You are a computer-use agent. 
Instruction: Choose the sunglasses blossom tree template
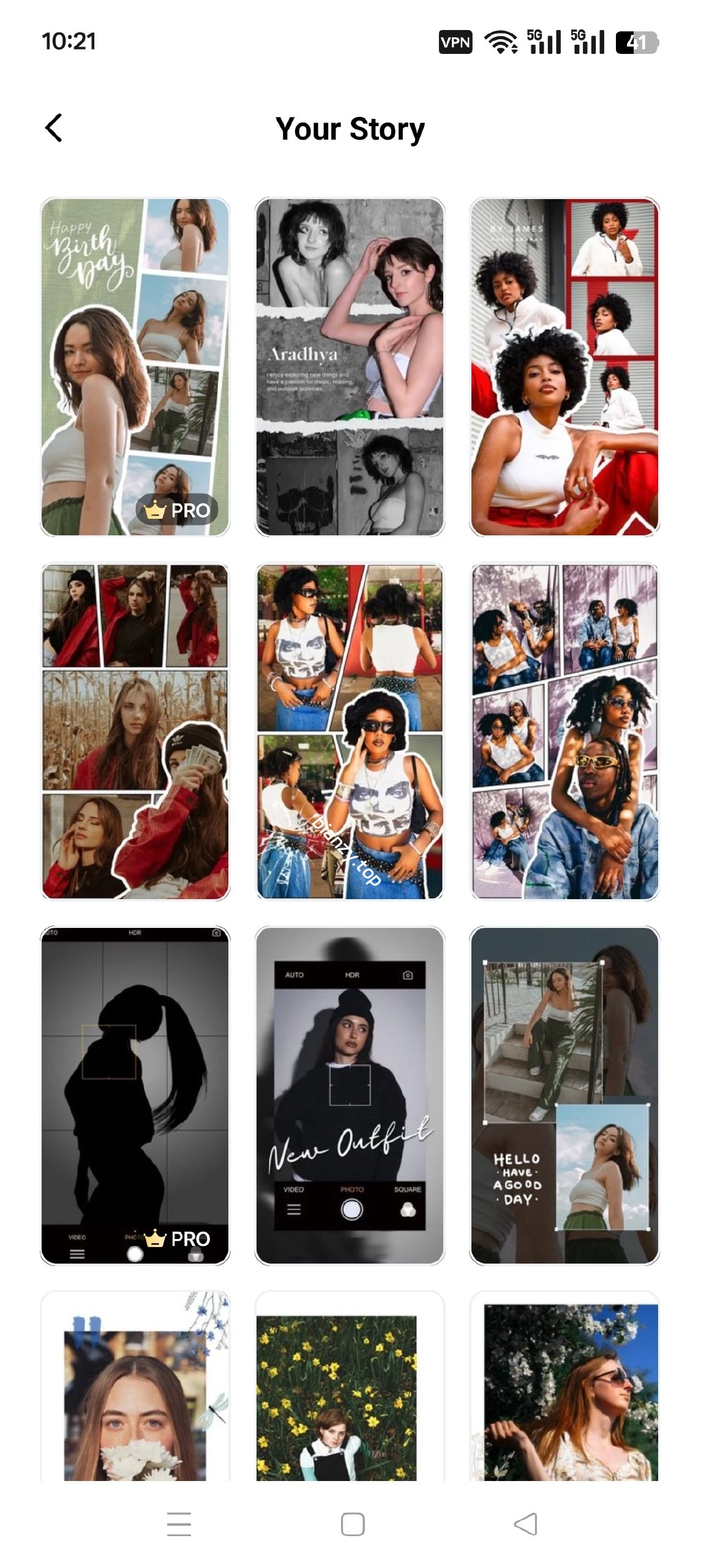(564, 1387)
